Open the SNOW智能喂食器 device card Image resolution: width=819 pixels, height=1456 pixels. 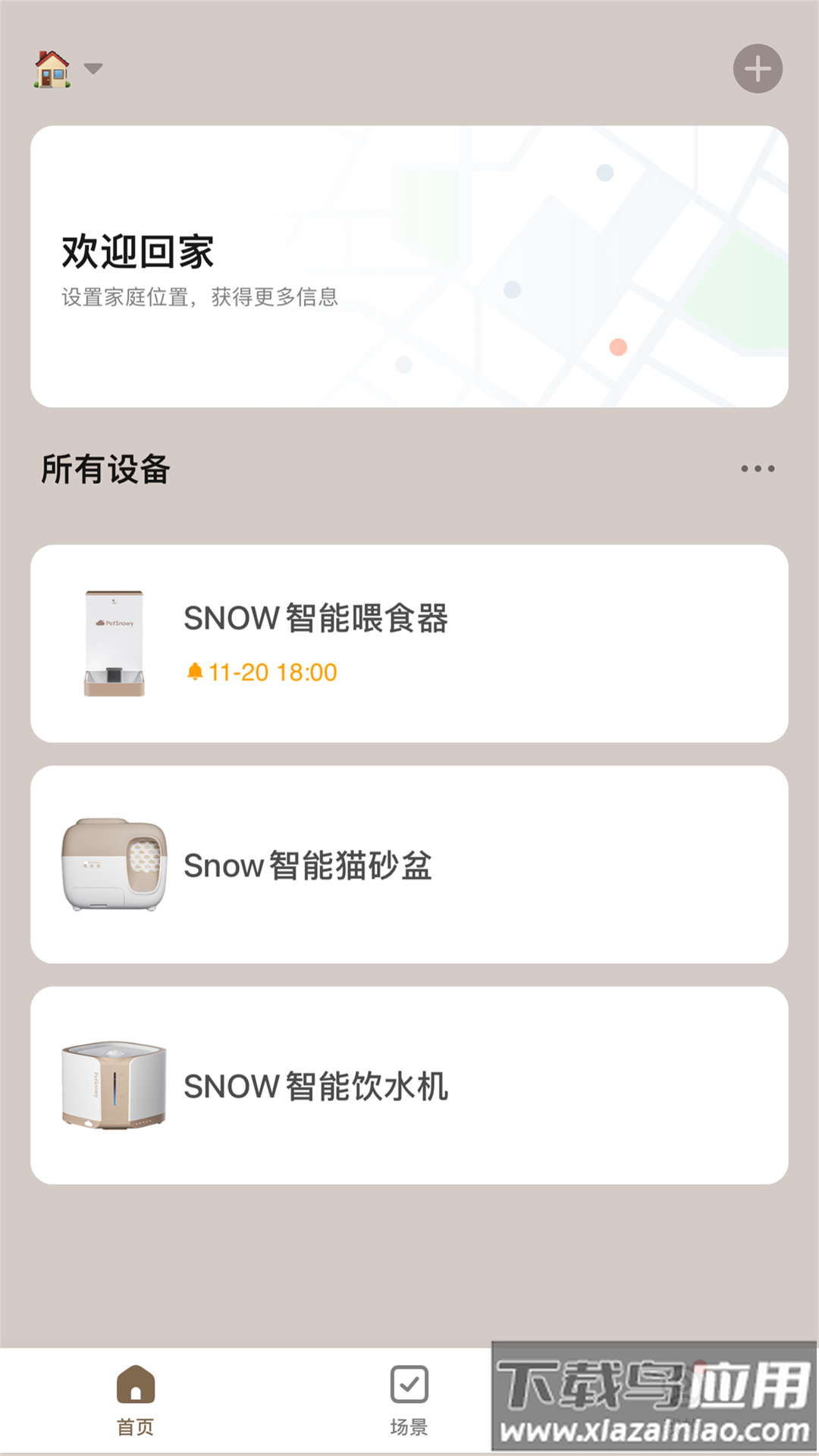(409, 643)
